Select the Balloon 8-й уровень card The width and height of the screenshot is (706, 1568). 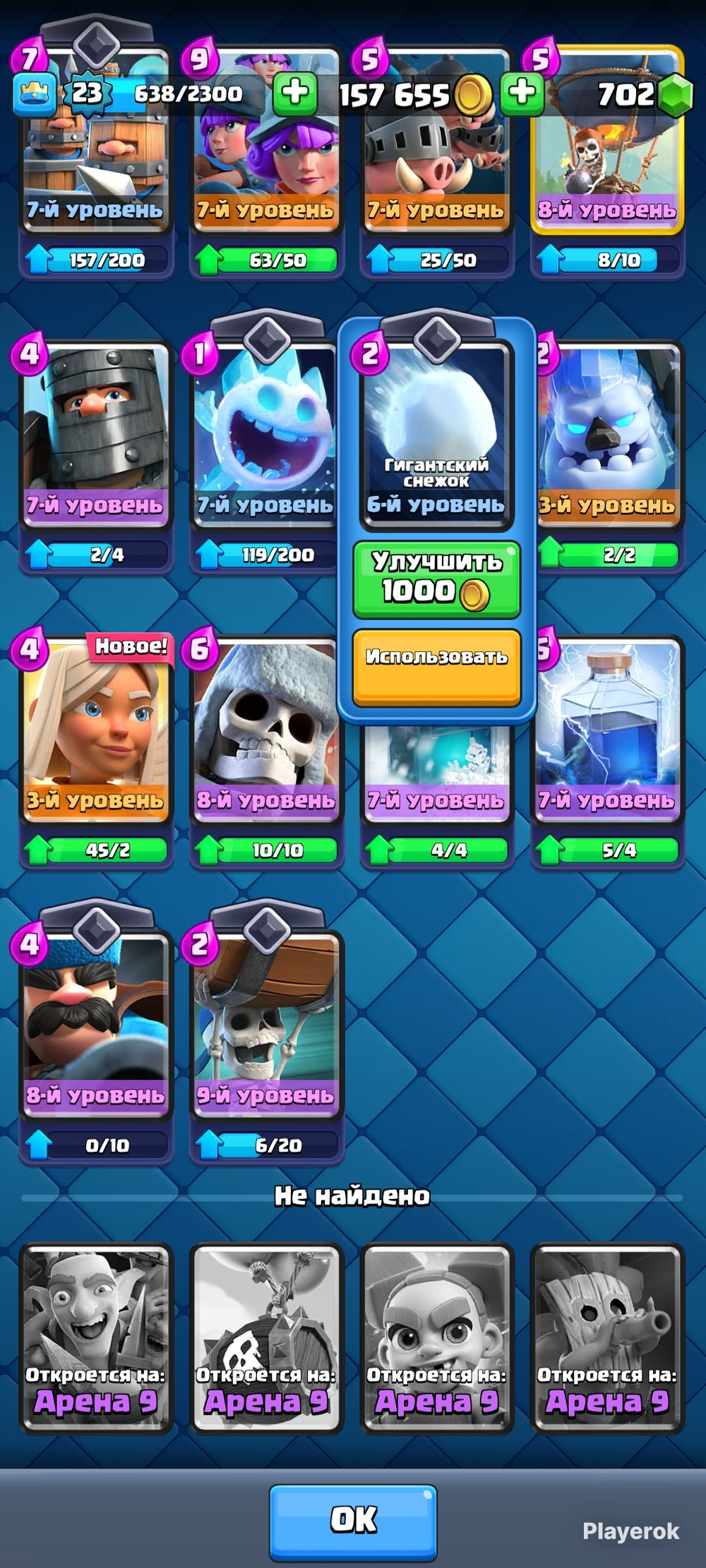point(607,141)
